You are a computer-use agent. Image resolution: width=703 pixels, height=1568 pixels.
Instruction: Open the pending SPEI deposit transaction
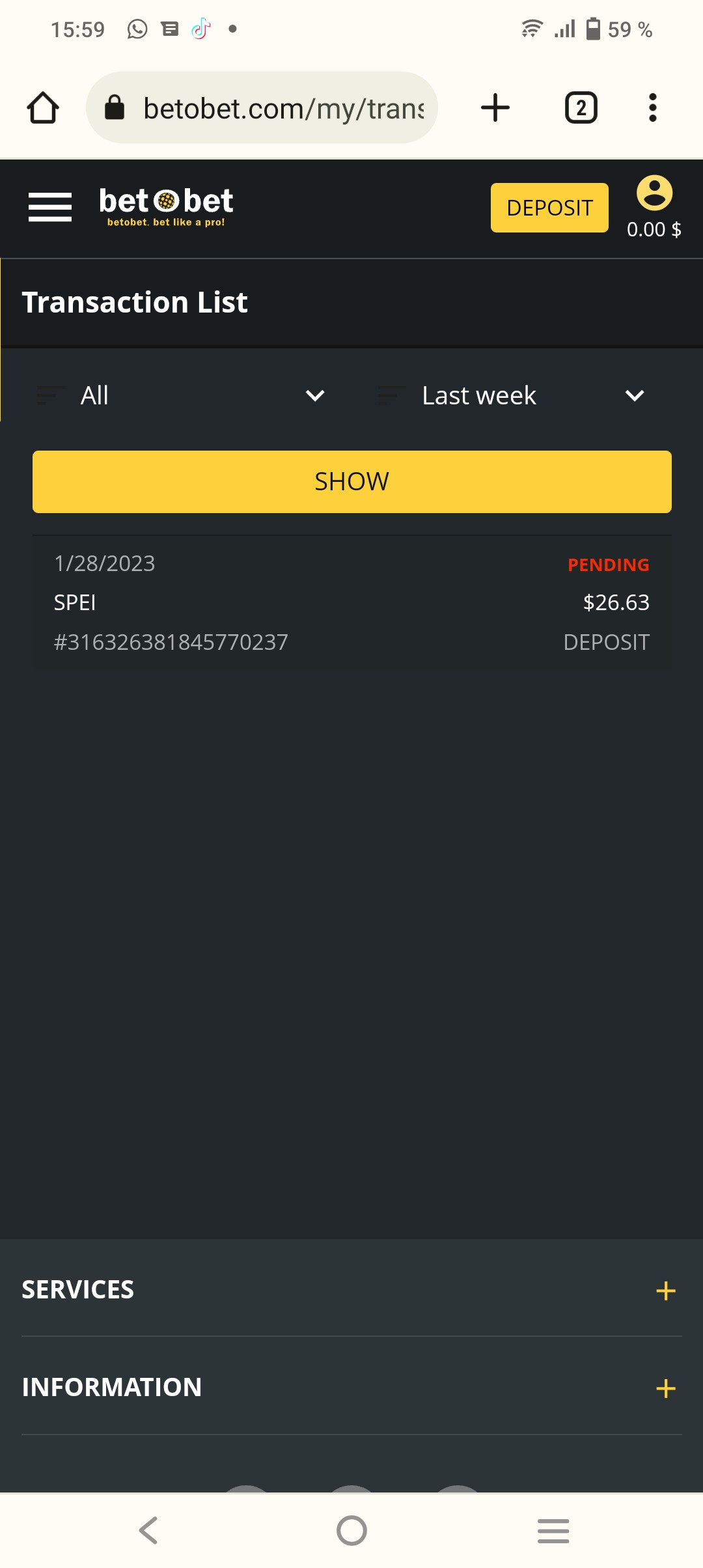(352, 602)
